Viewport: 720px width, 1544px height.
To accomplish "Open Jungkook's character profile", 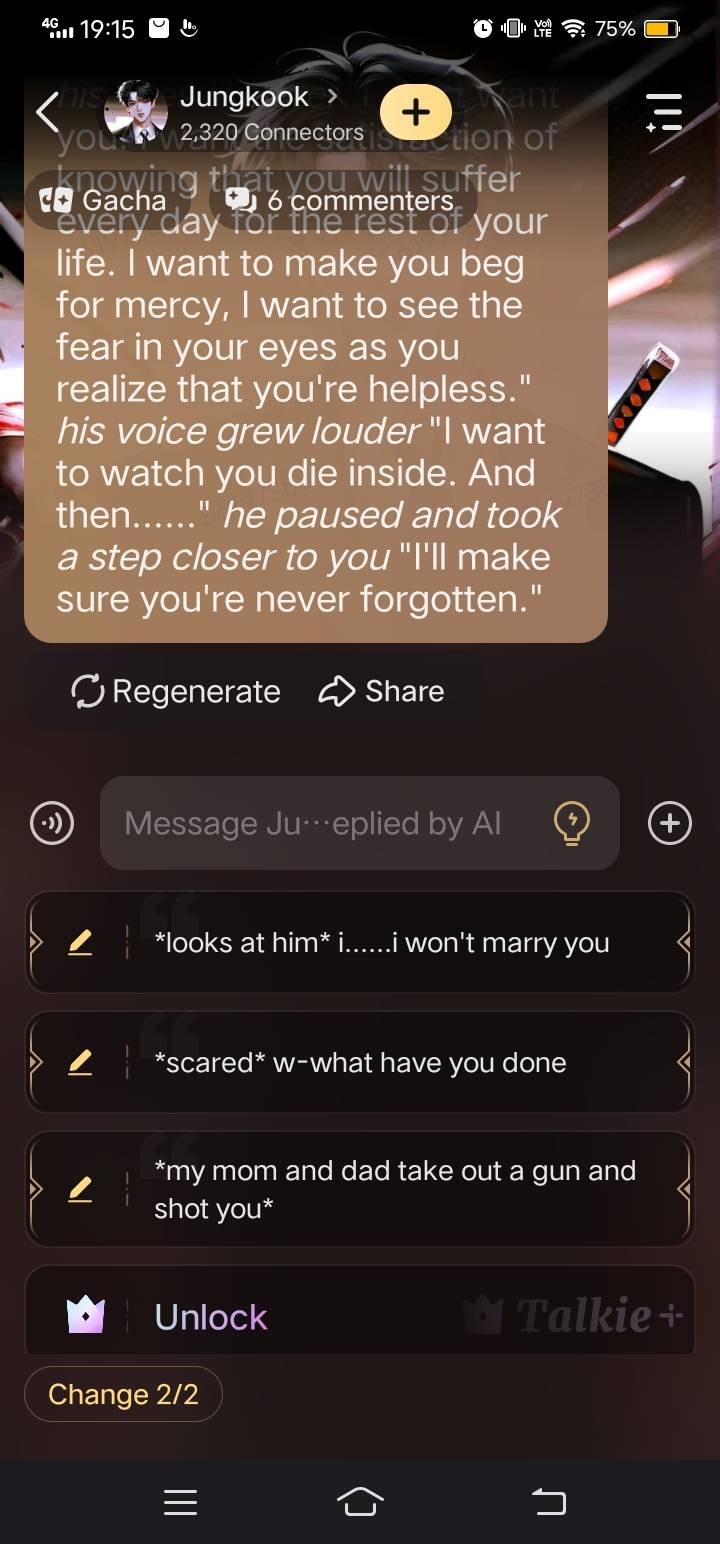I will point(245,112).
